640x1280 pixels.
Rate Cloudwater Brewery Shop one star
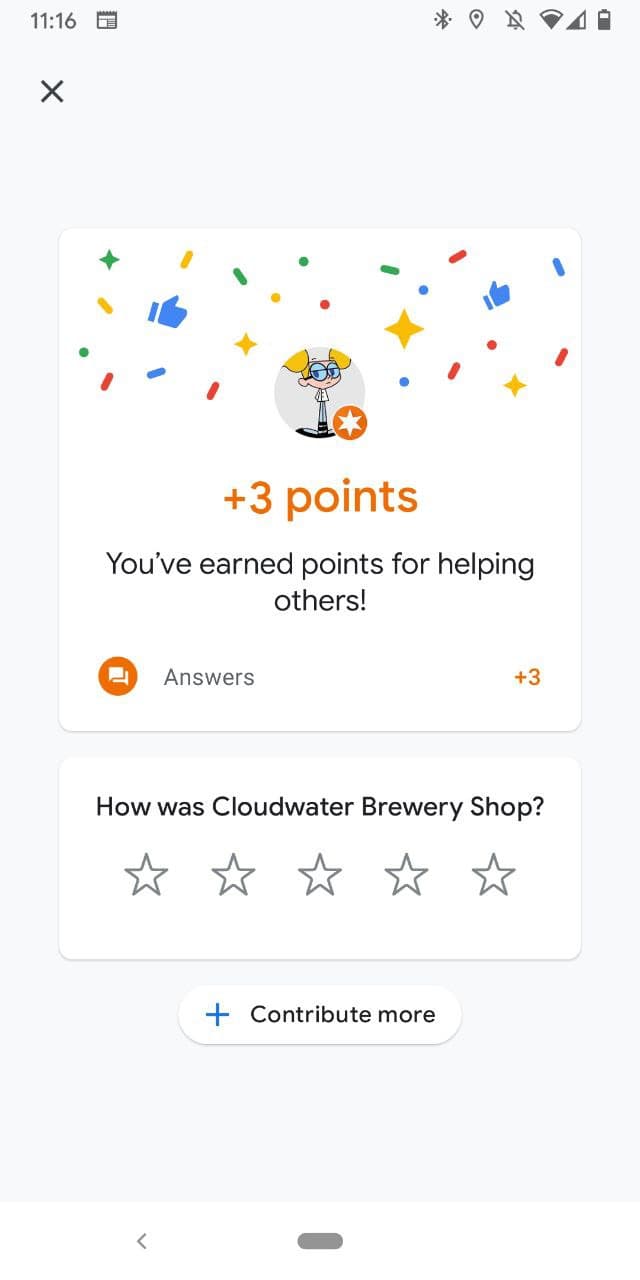tap(146, 875)
